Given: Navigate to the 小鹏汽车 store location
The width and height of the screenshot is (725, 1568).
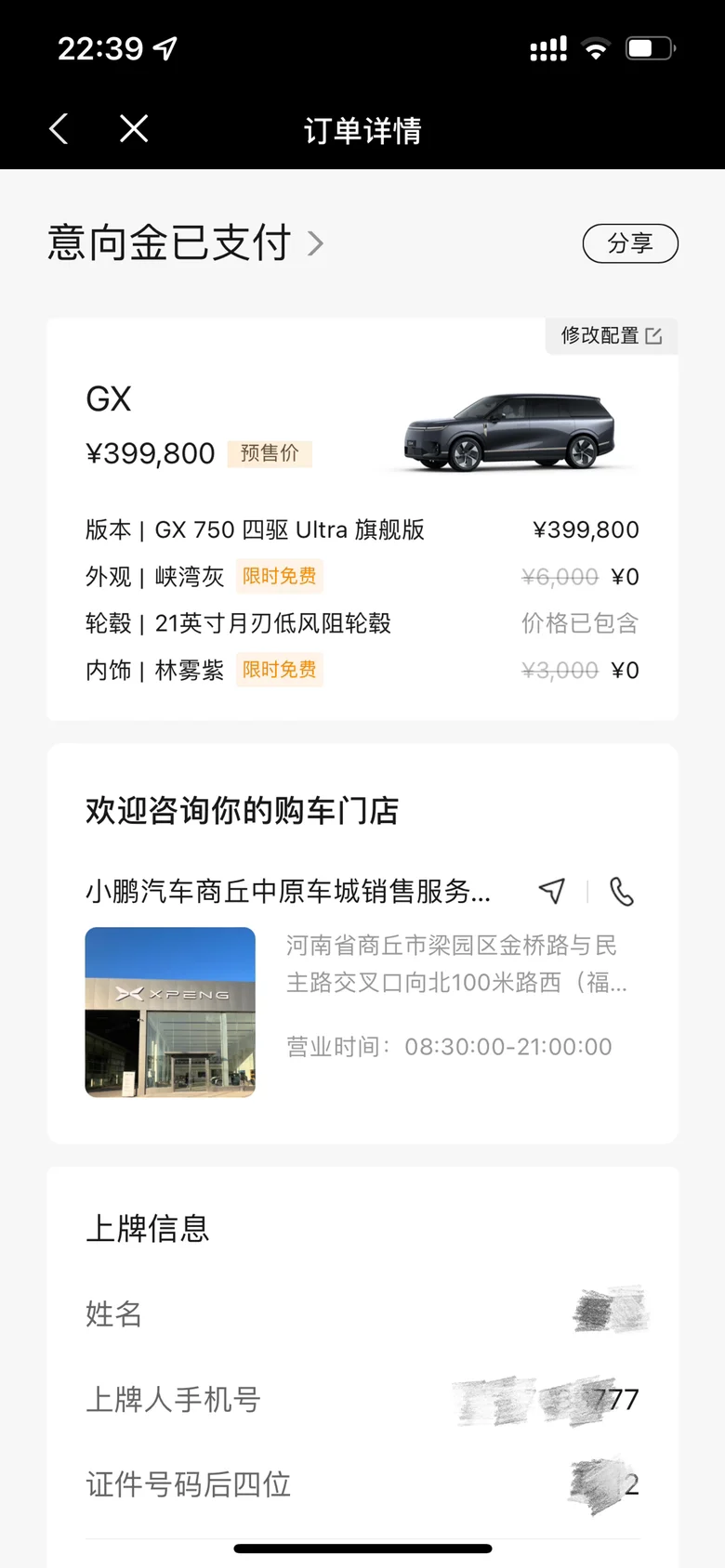Looking at the screenshot, I should point(552,892).
